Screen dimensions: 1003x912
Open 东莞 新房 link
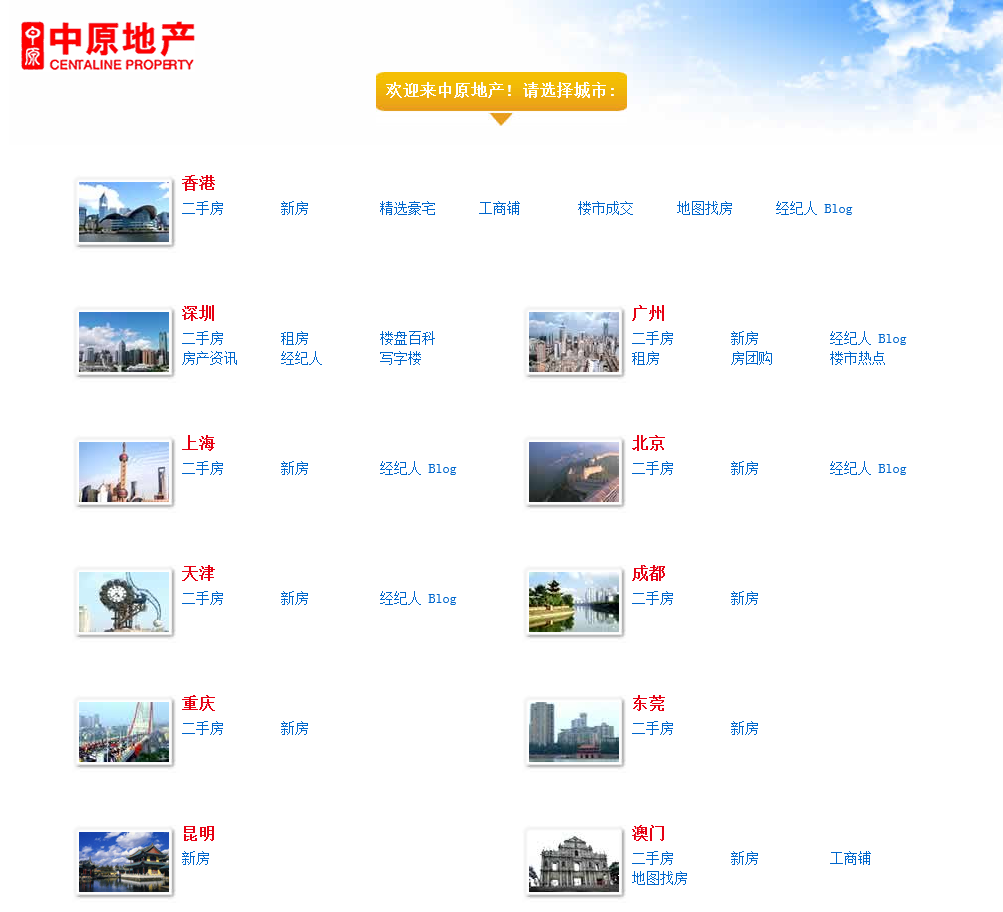(x=744, y=729)
